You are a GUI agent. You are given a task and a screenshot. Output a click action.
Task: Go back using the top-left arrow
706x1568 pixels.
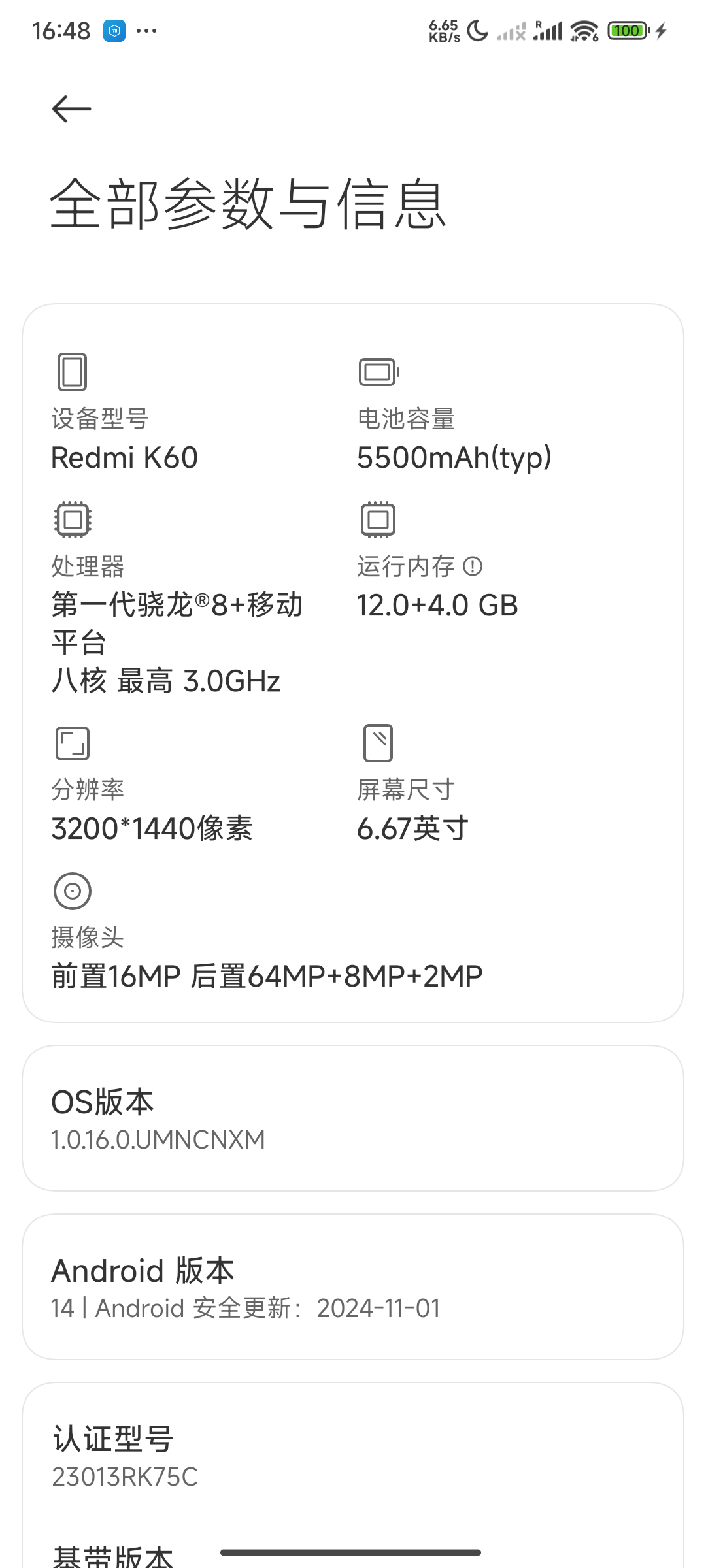coord(71,108)
